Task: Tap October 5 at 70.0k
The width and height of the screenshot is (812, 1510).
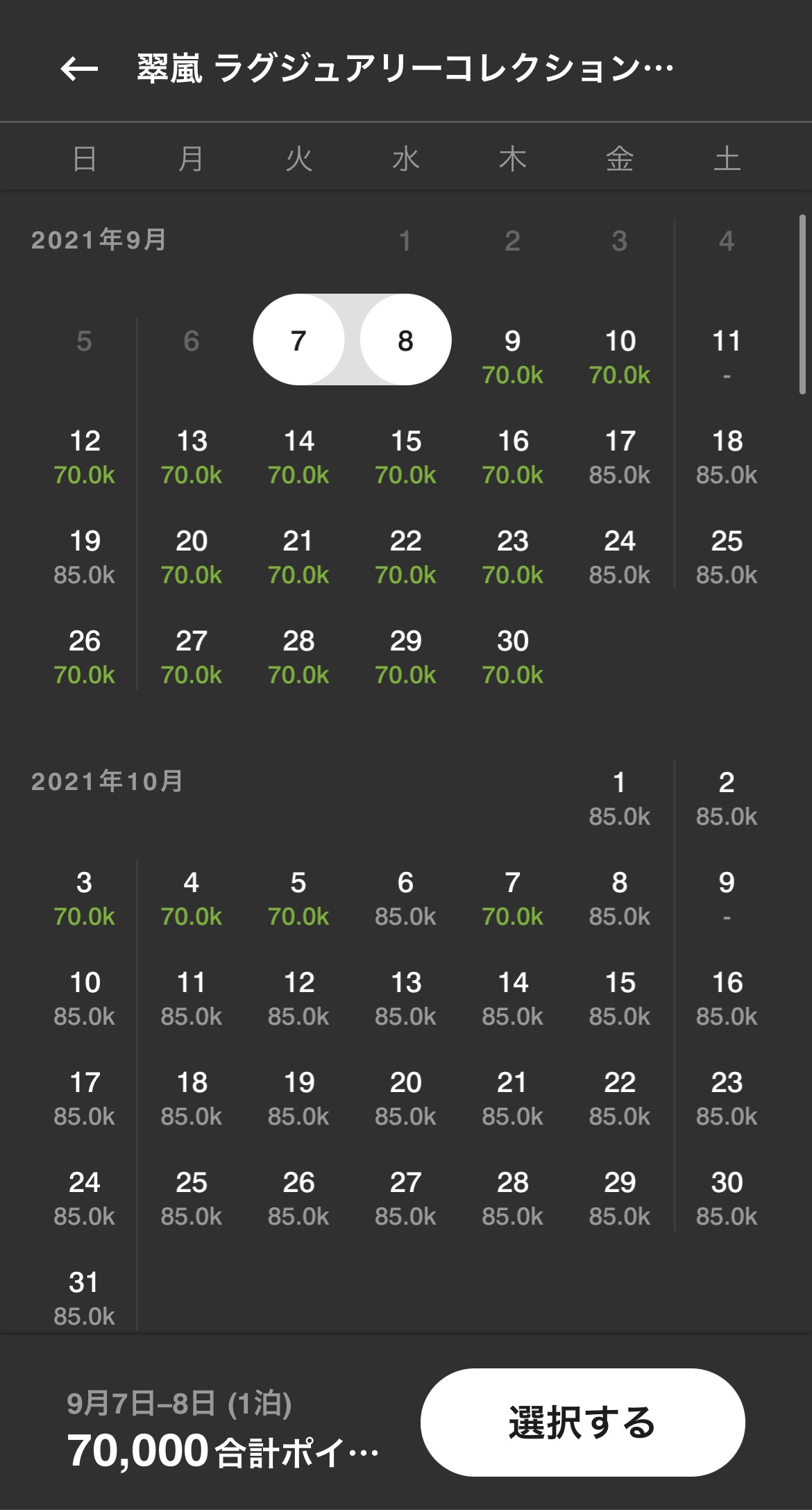Action: point(298,898)
